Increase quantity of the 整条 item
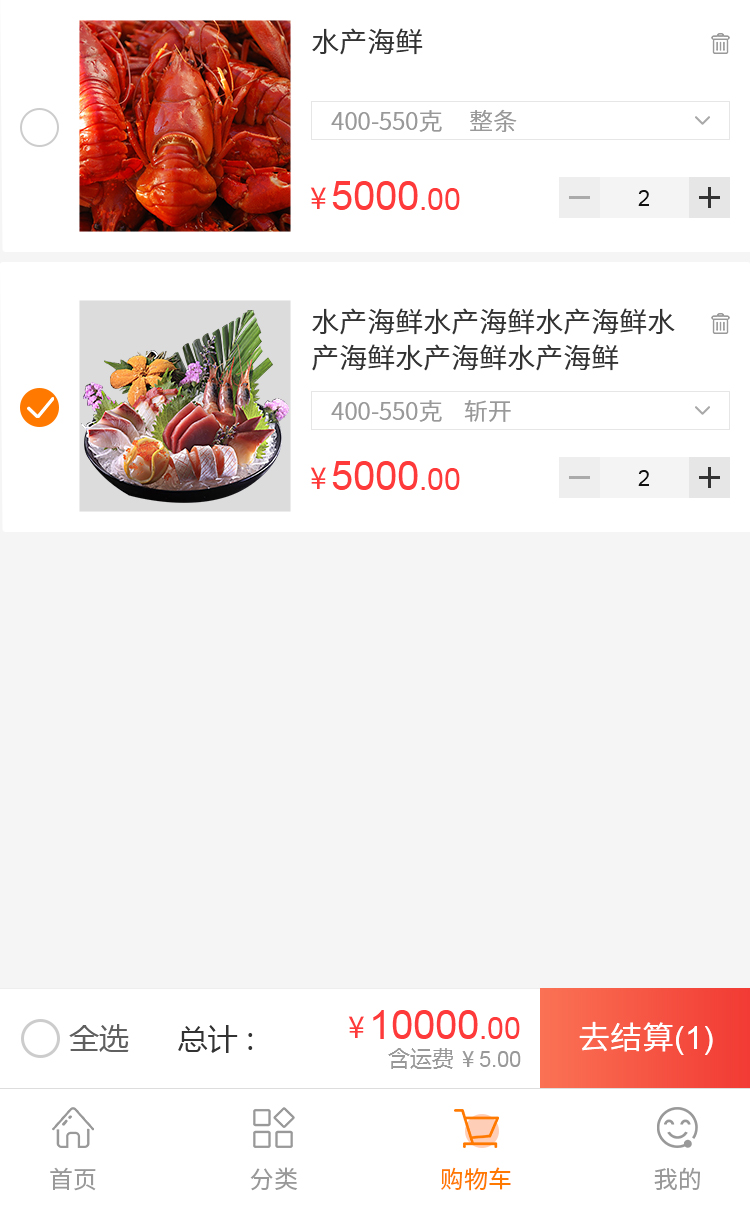The height and width of the screenshot is (1208, 750). pos(709,198)
